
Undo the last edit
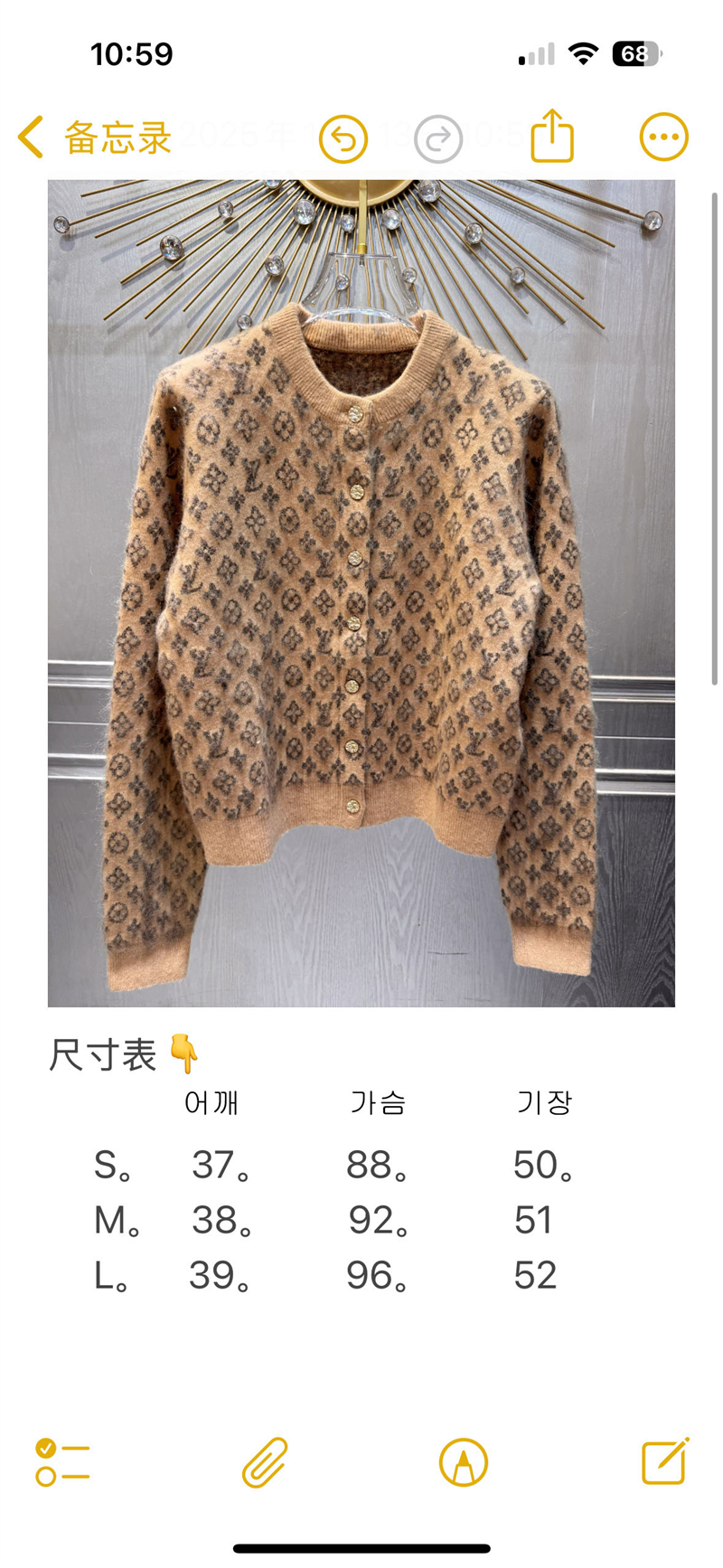tap(343, 139)
